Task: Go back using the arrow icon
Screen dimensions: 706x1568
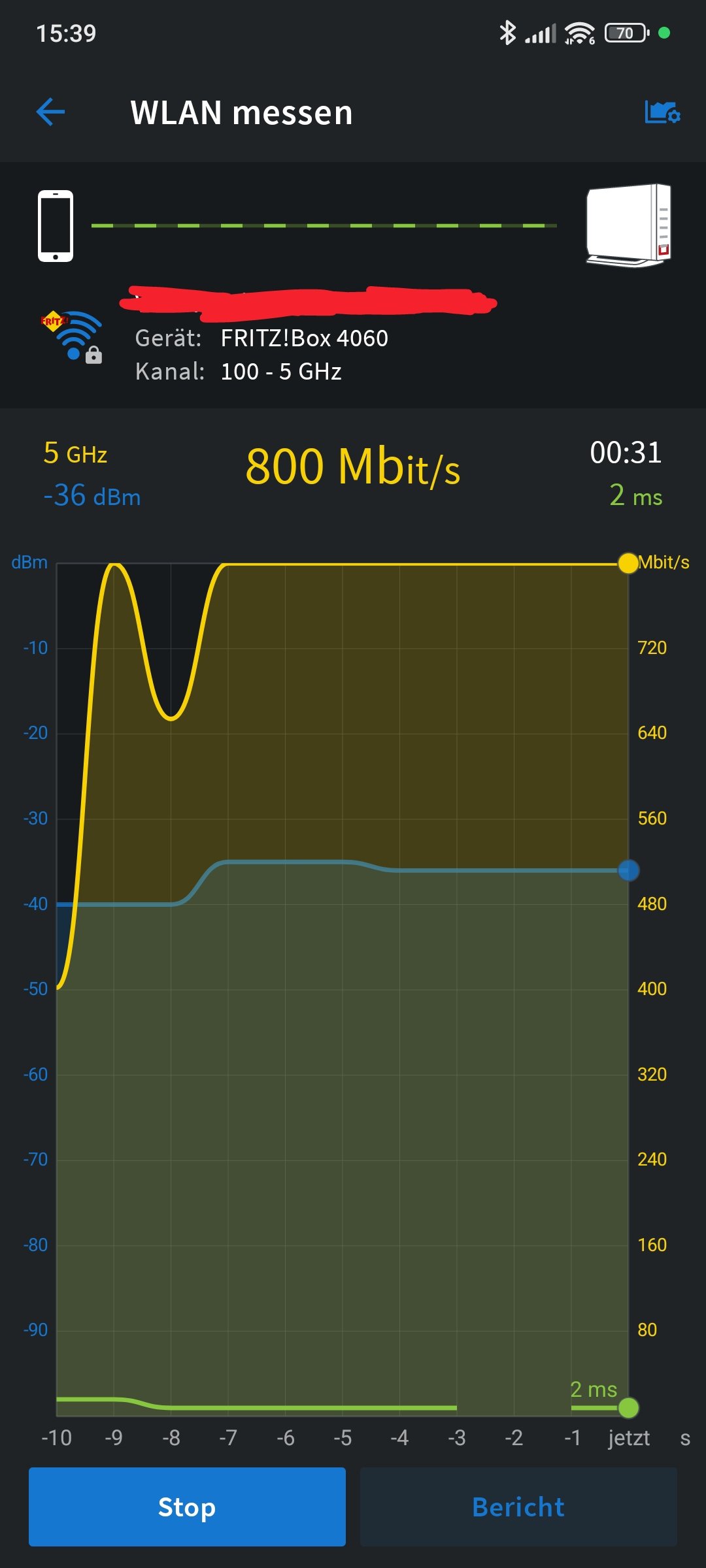Action: click(50, 112)
